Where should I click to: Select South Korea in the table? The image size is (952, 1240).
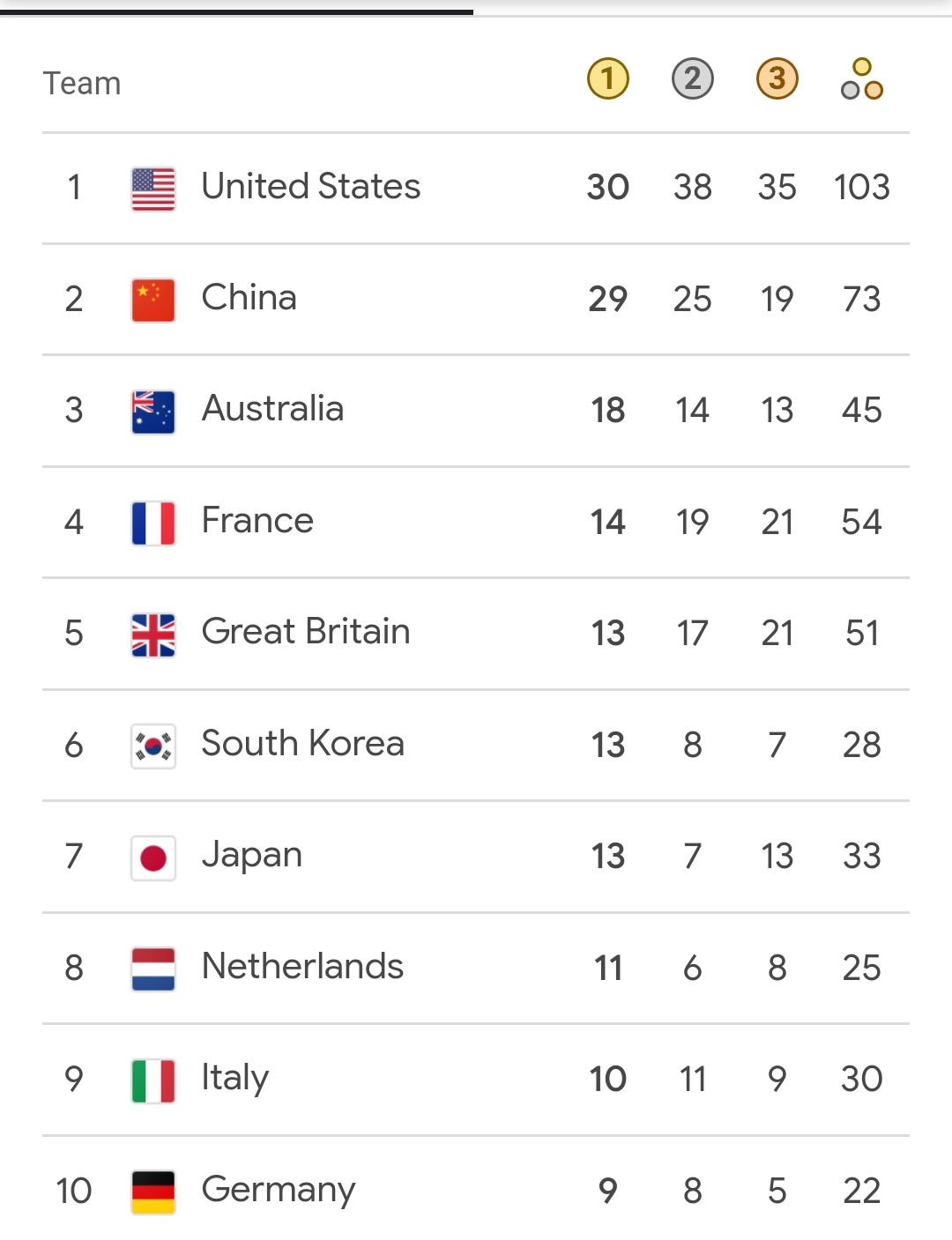[302, 744]
